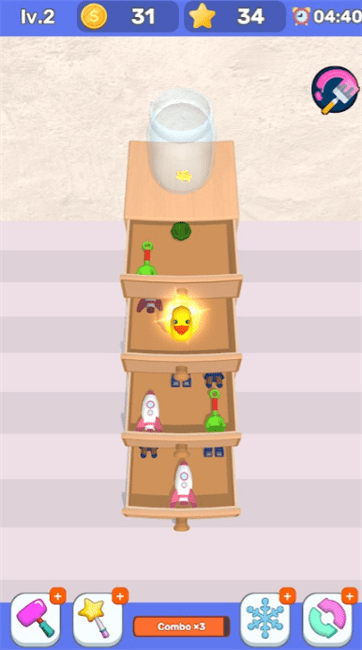Image resolution: width=362 pixels, height=650 pixels.
Task: Tap the dark green ball in the top drawer
Action: point(180,231)
